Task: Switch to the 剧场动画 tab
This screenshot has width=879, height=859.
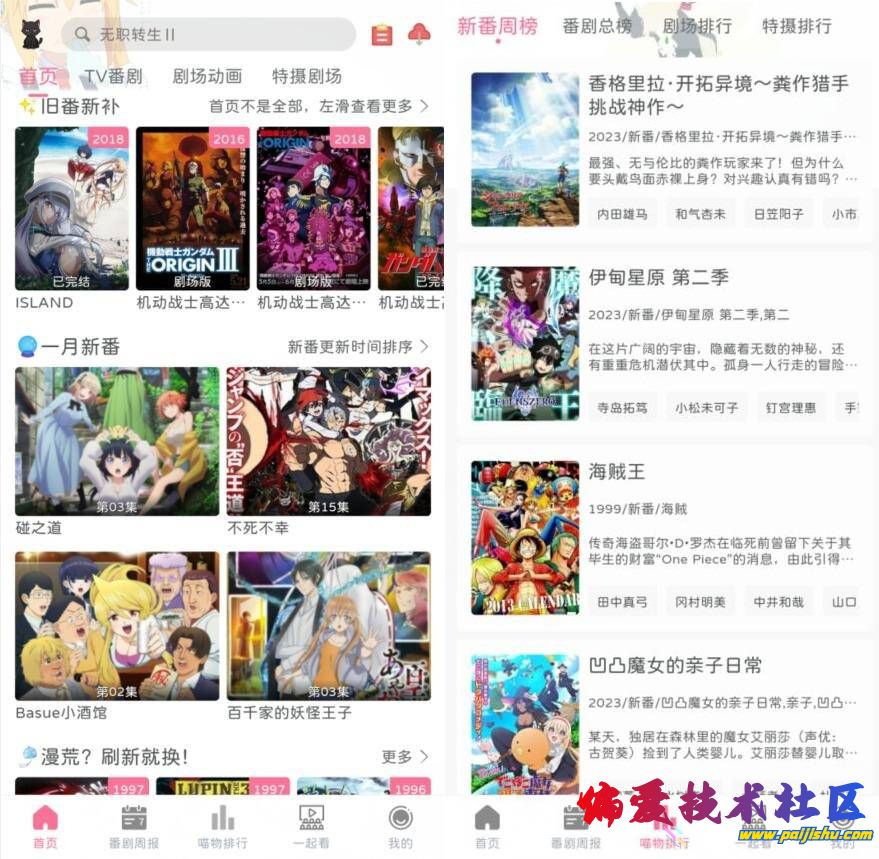Action: click(207, 76)
